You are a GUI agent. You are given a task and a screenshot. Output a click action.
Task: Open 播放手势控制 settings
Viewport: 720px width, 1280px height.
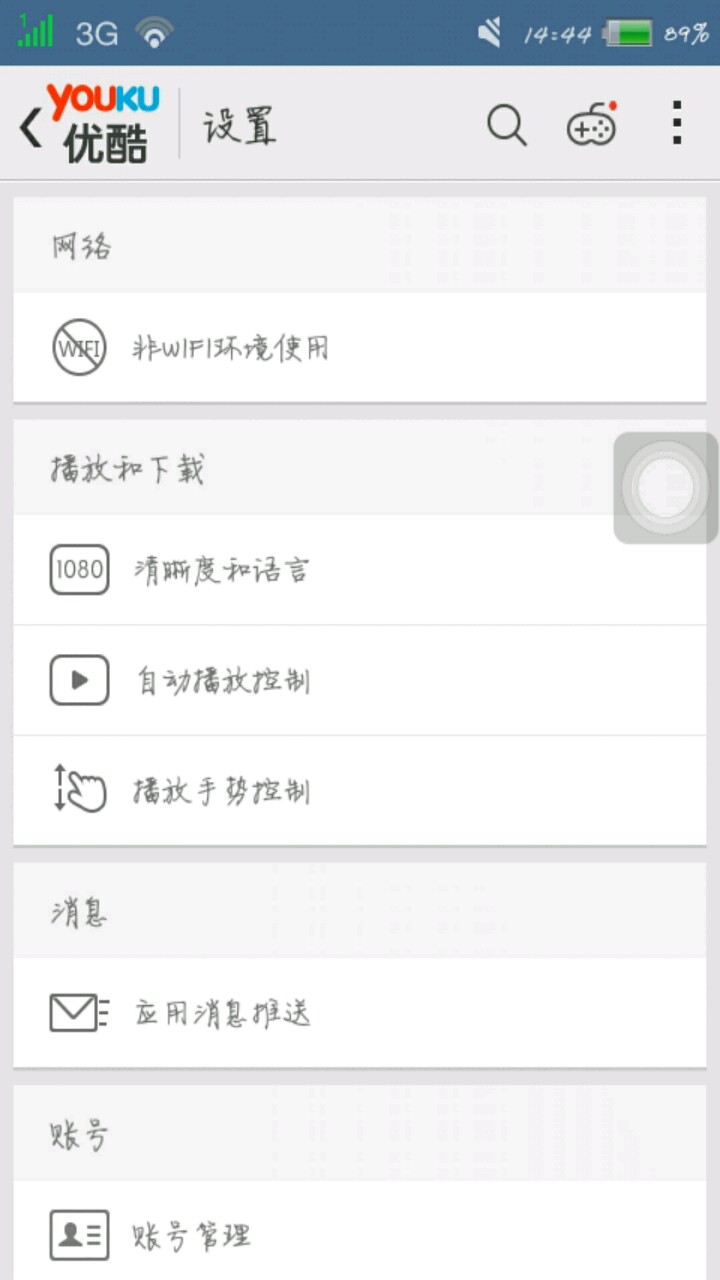pyautogui.click(x=359, y=791)
